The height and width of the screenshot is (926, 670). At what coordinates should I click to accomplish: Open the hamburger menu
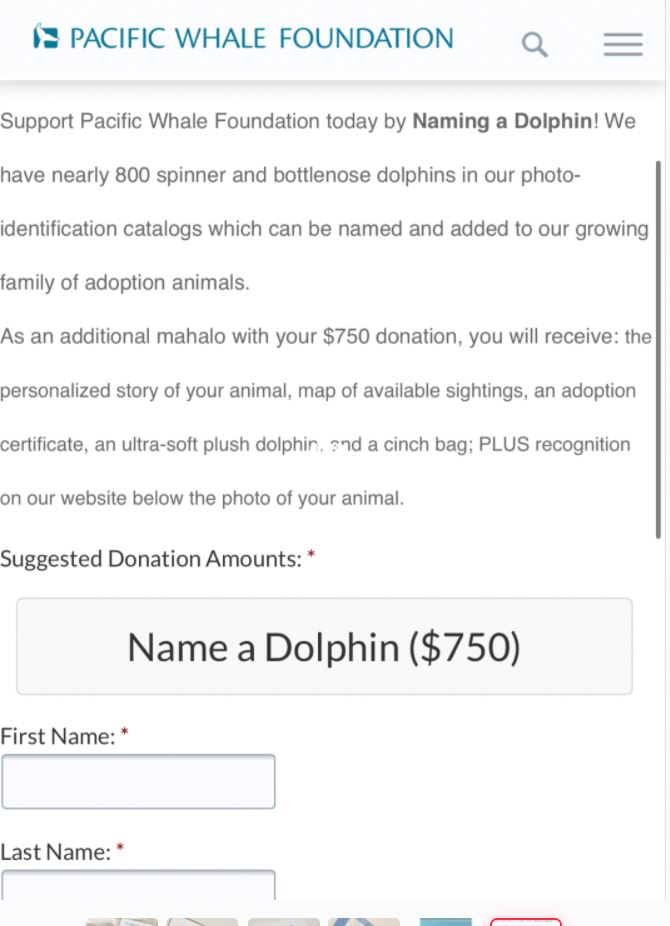623,44
